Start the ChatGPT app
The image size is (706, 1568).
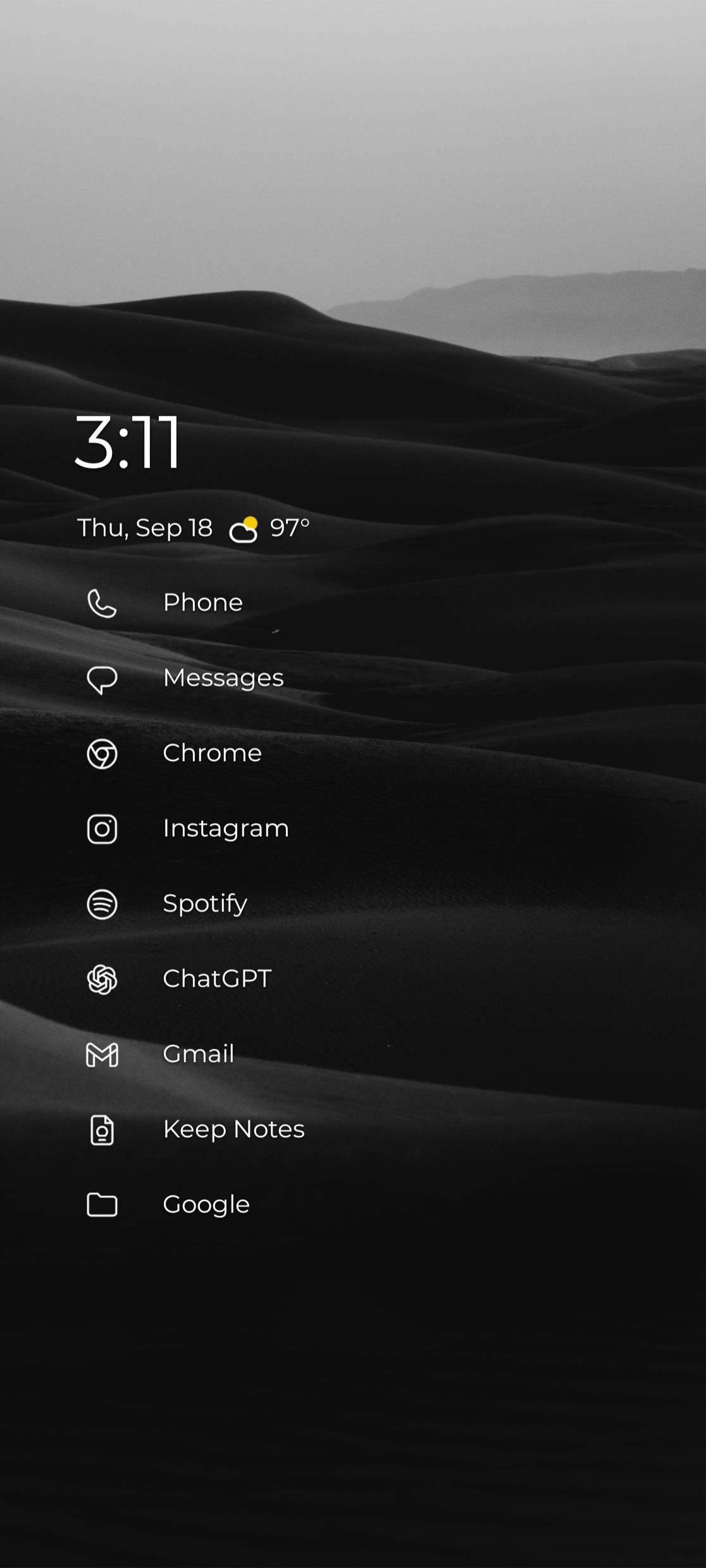pyautogui.click(x=216, y=979)
